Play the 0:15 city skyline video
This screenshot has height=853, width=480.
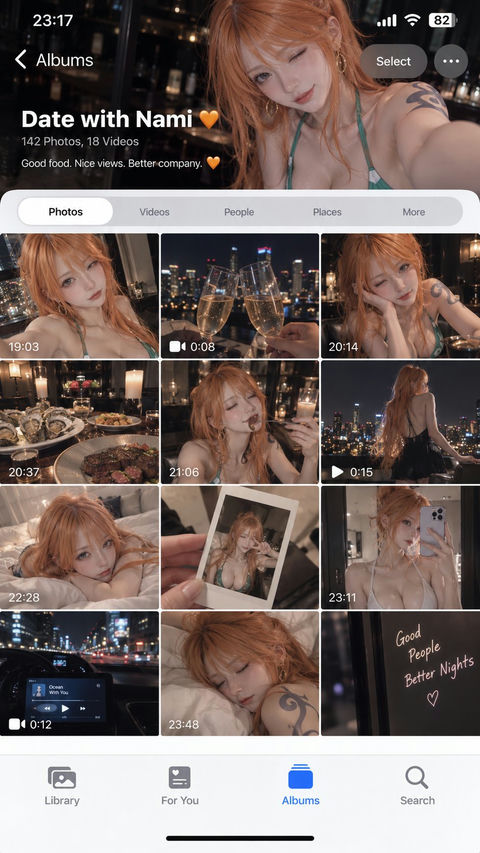point(401,422)
